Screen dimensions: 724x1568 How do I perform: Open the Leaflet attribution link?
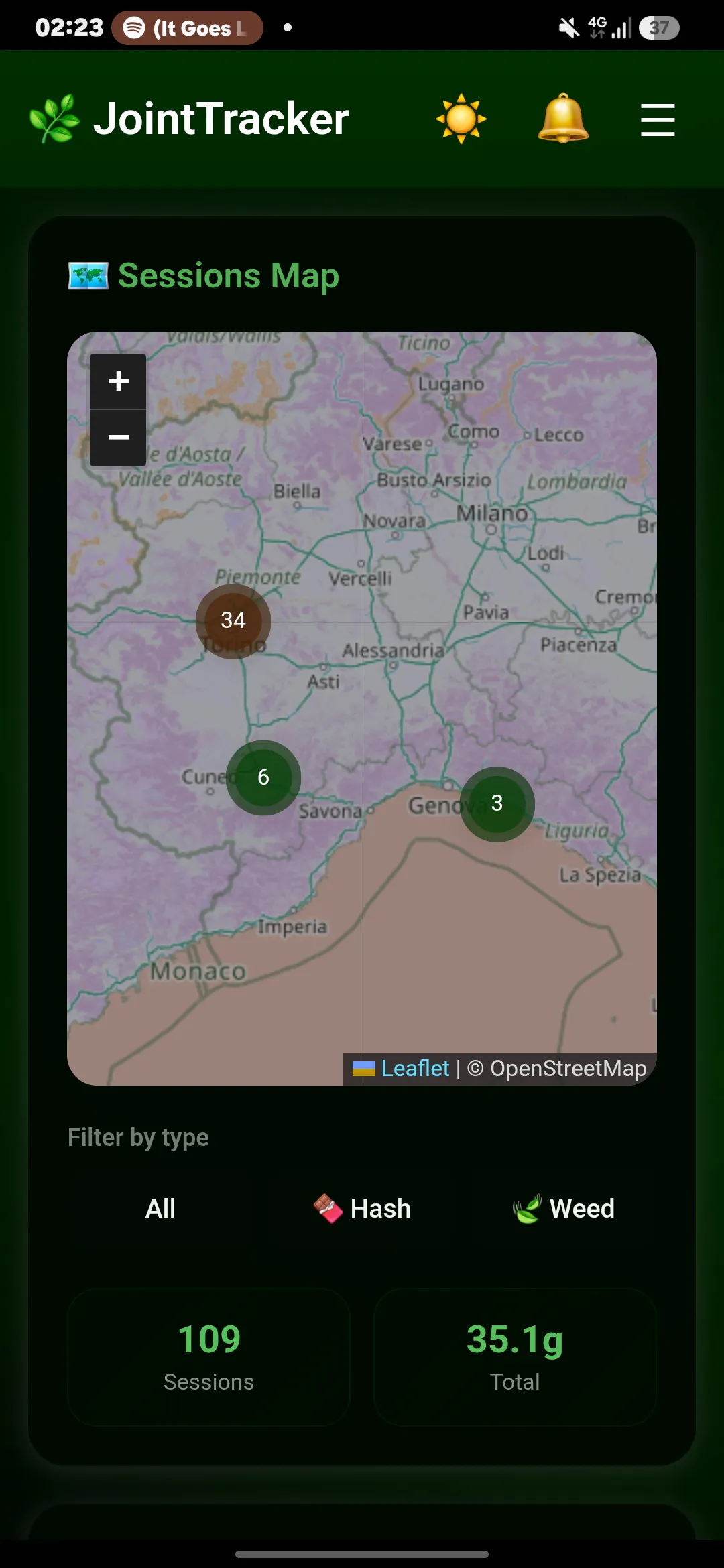(x=415, y=1068)
